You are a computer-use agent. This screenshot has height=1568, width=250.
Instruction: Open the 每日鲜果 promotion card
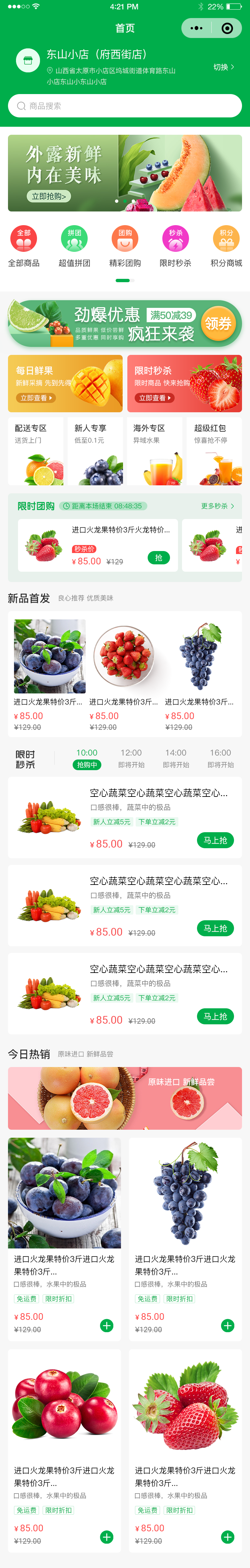tap(65, 384)
